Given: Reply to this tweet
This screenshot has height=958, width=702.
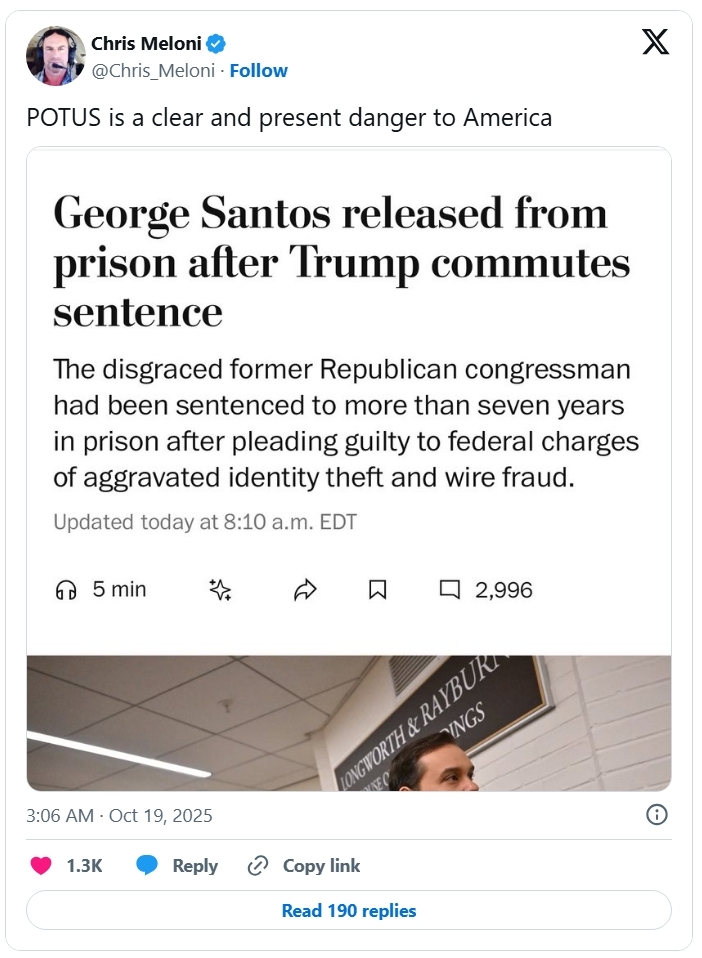Looking at the screenshot, I should tap(177, 866).
